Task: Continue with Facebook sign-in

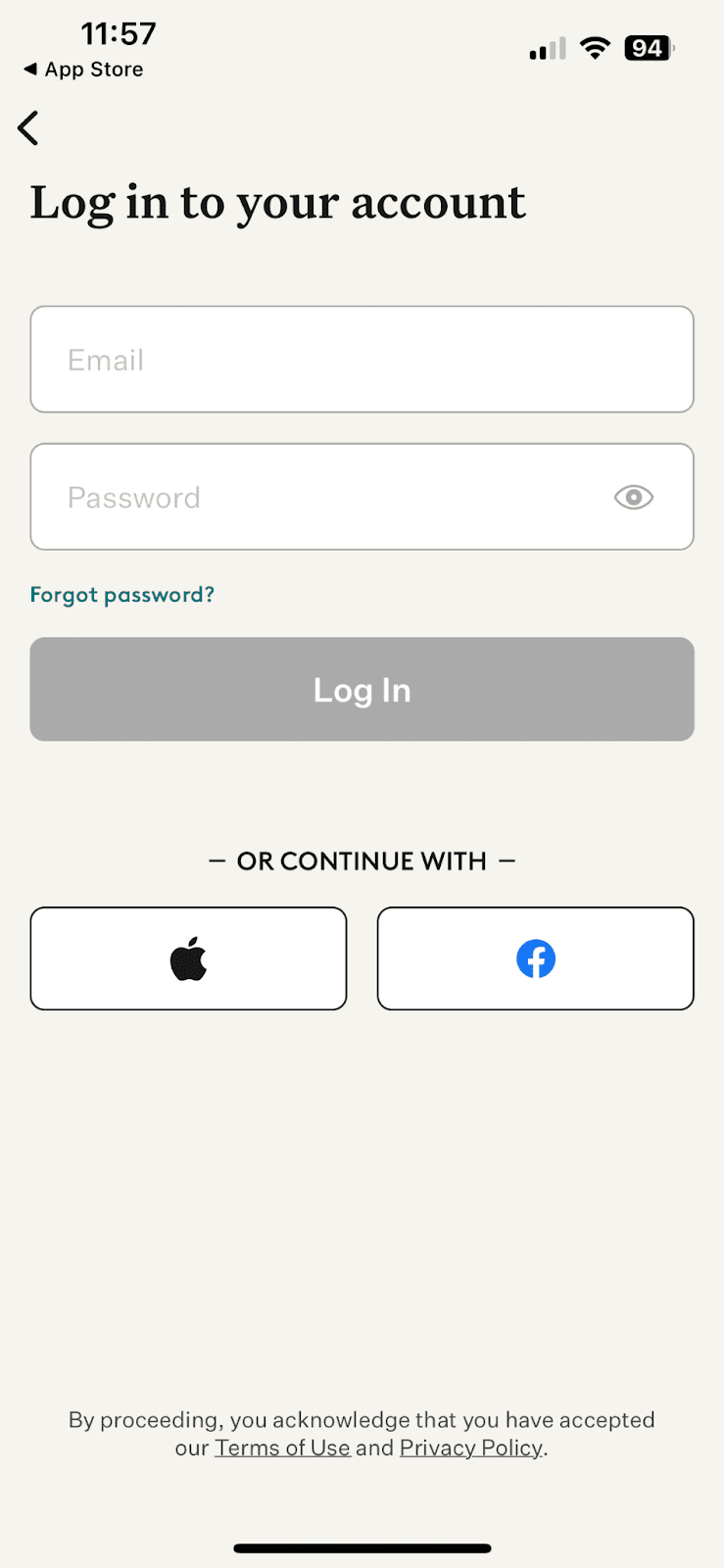Action: [x=535, y=958]
